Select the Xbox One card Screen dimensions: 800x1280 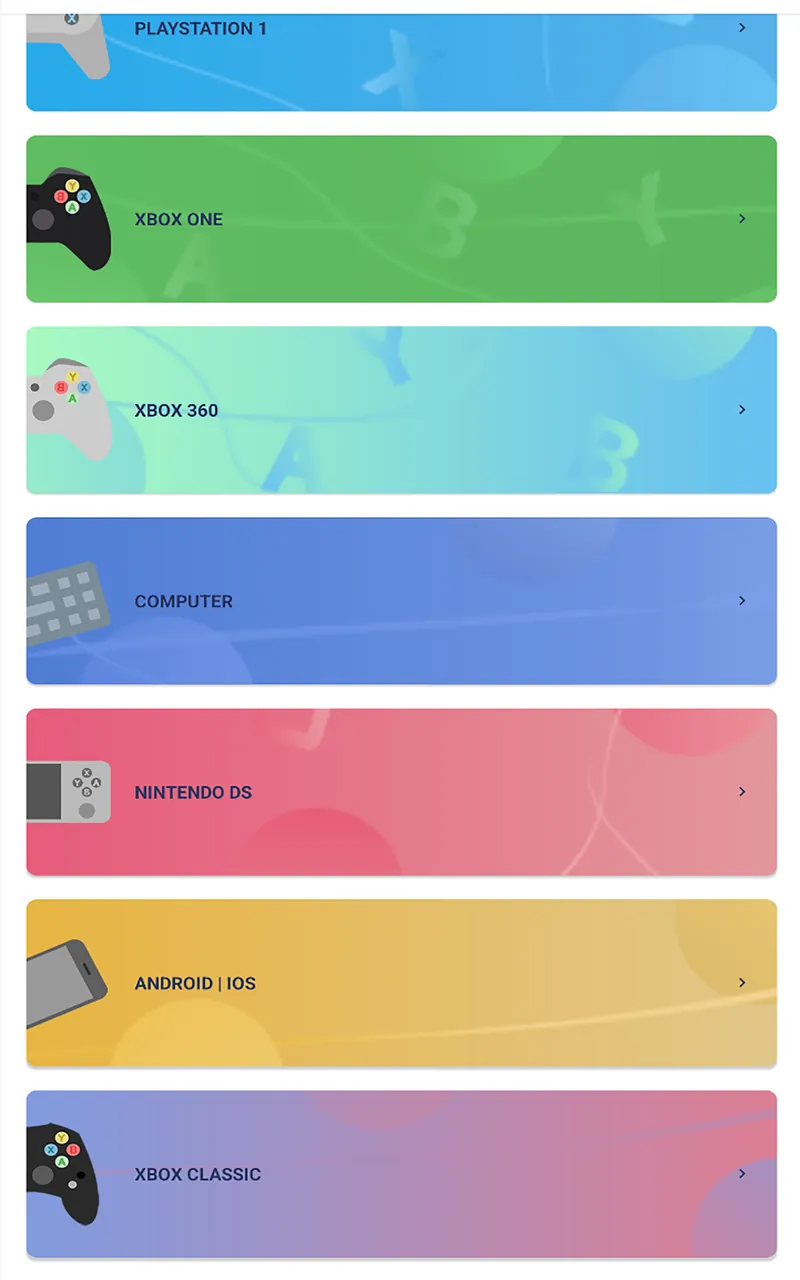click(400, 219)
